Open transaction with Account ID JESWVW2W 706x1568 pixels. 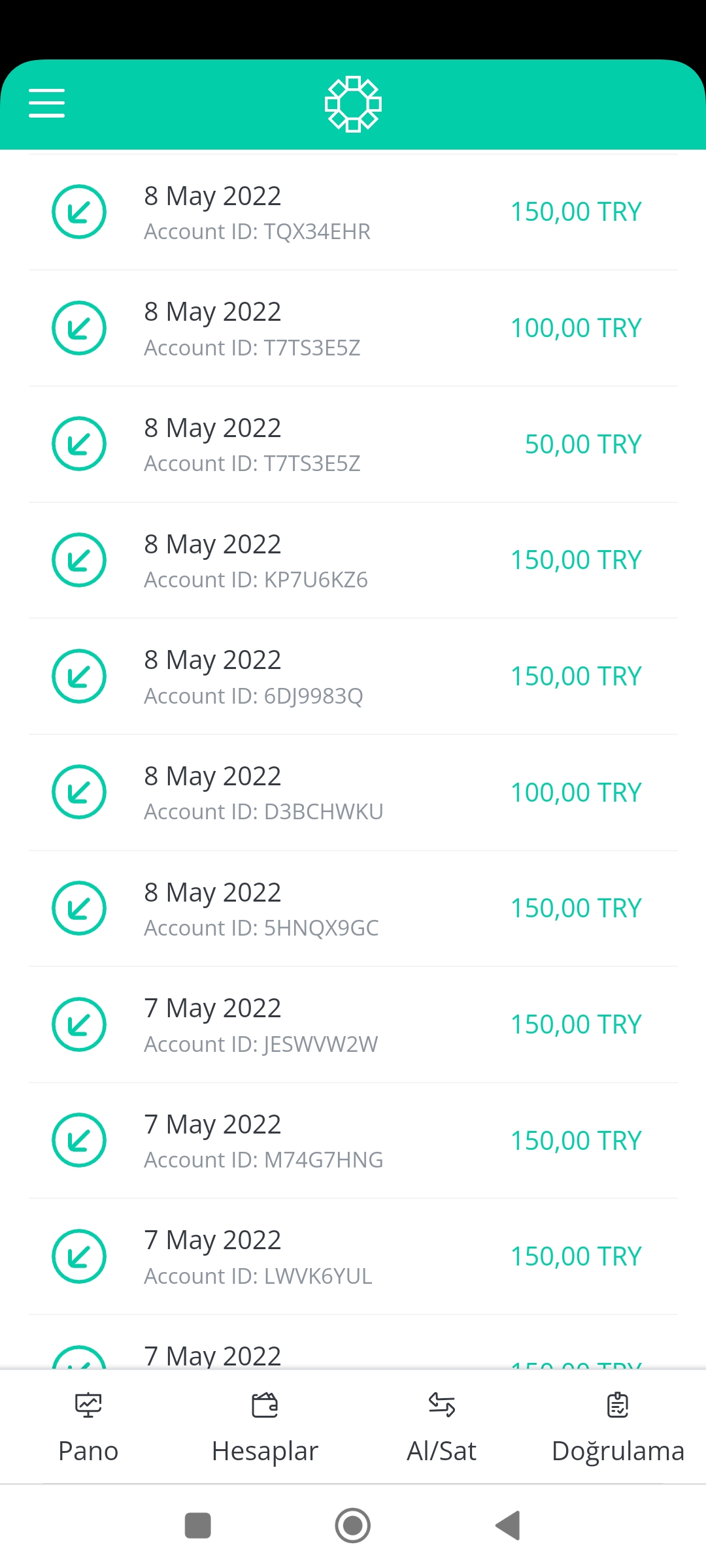tap(353, 1024)
